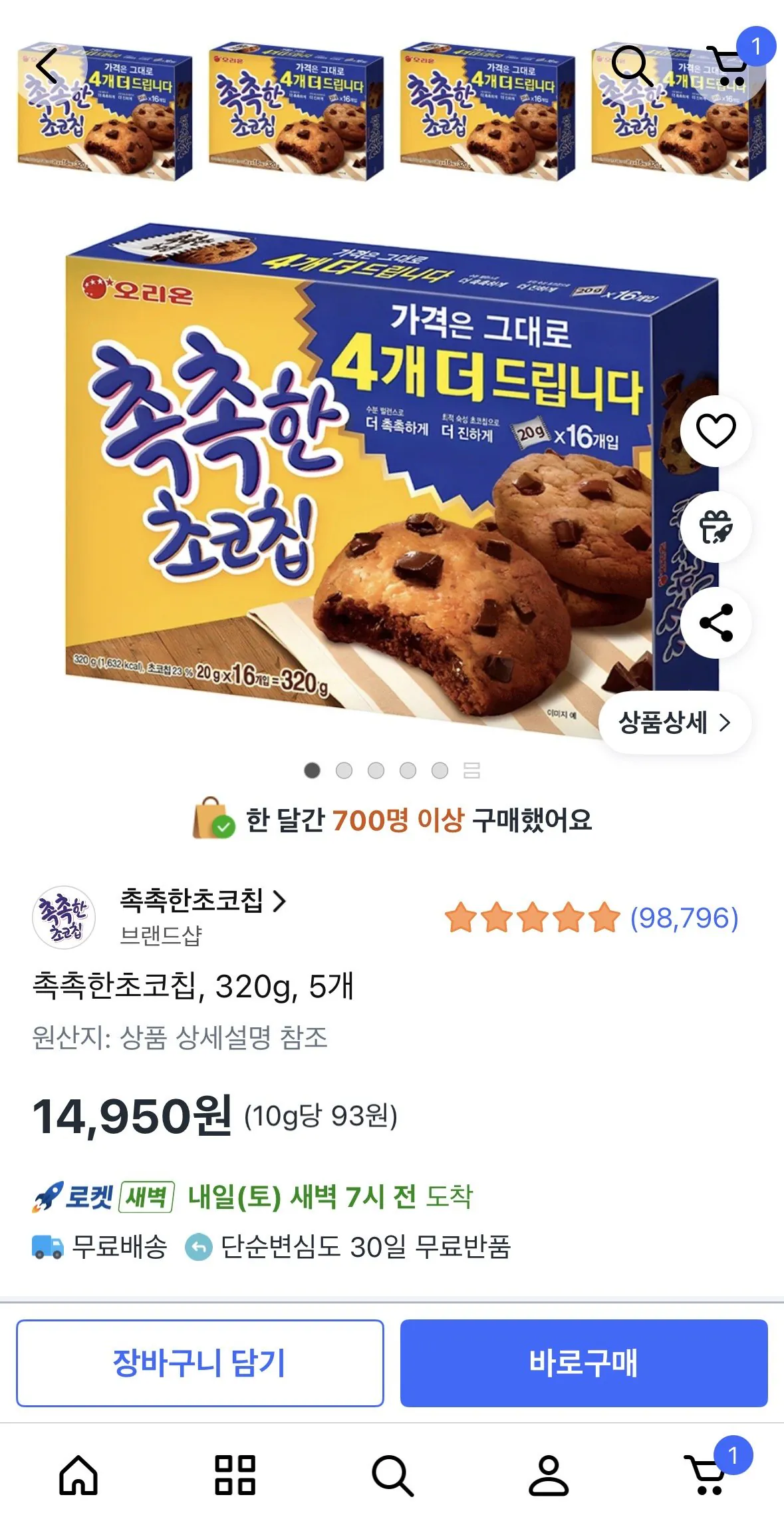Tap the back arrow to leave product page
Screen dimensions: 784x1527
coord(45,65)
